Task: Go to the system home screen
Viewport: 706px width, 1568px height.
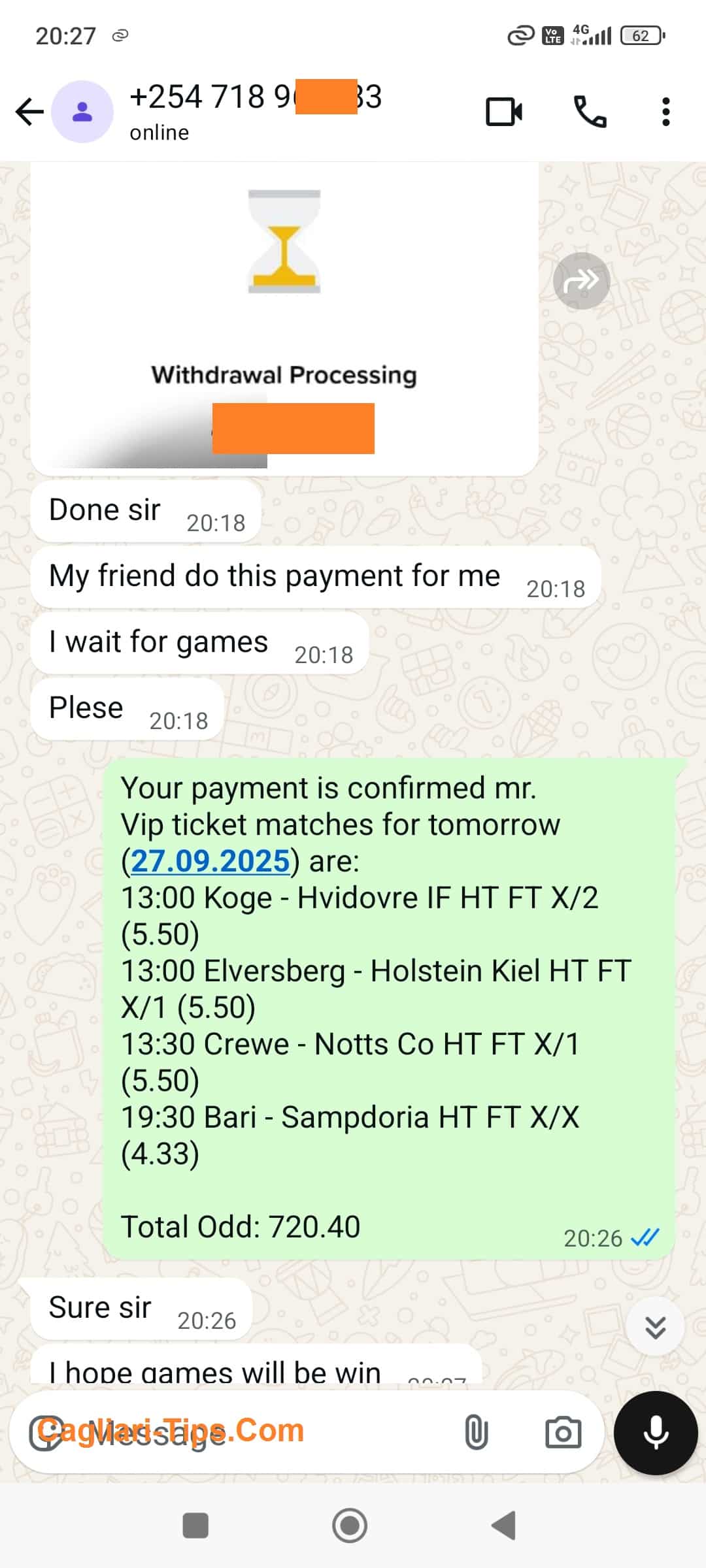Action: point(350,1526)
